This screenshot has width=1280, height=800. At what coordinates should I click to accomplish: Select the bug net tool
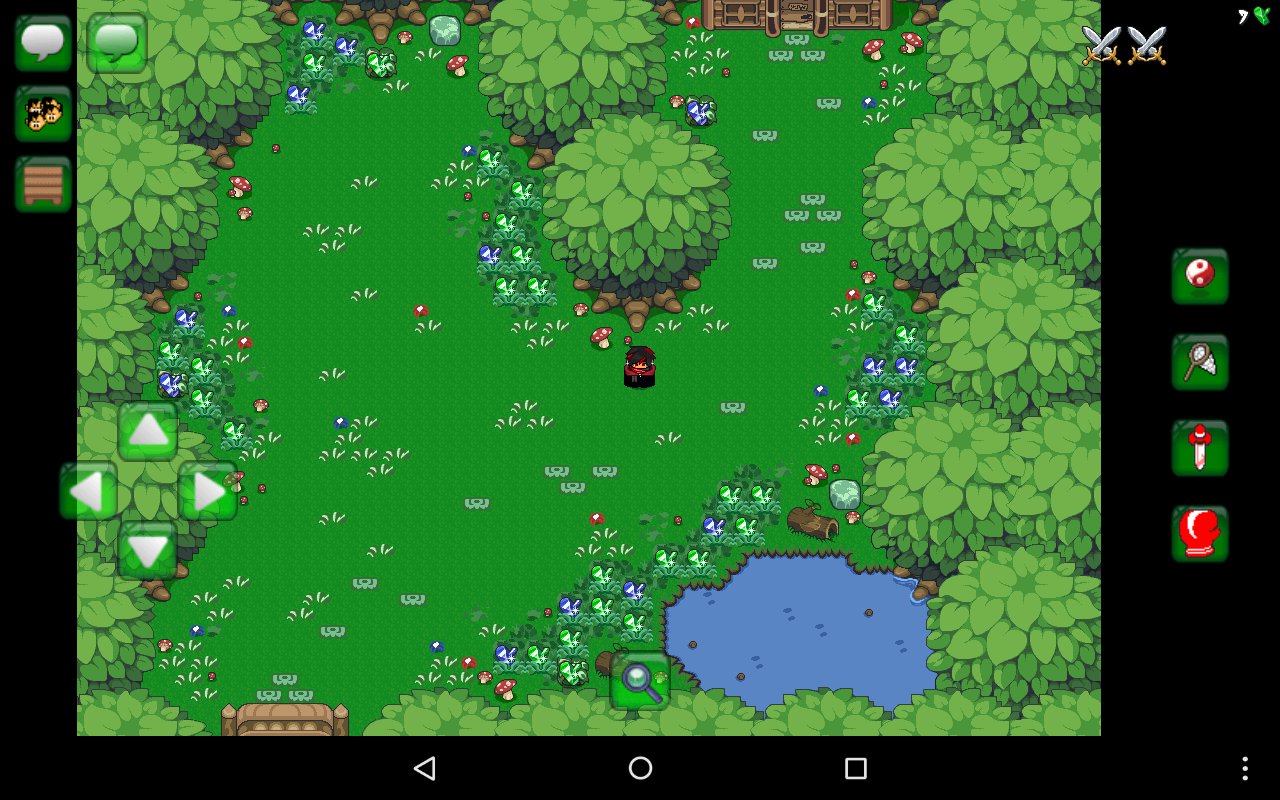point(1200,362)
